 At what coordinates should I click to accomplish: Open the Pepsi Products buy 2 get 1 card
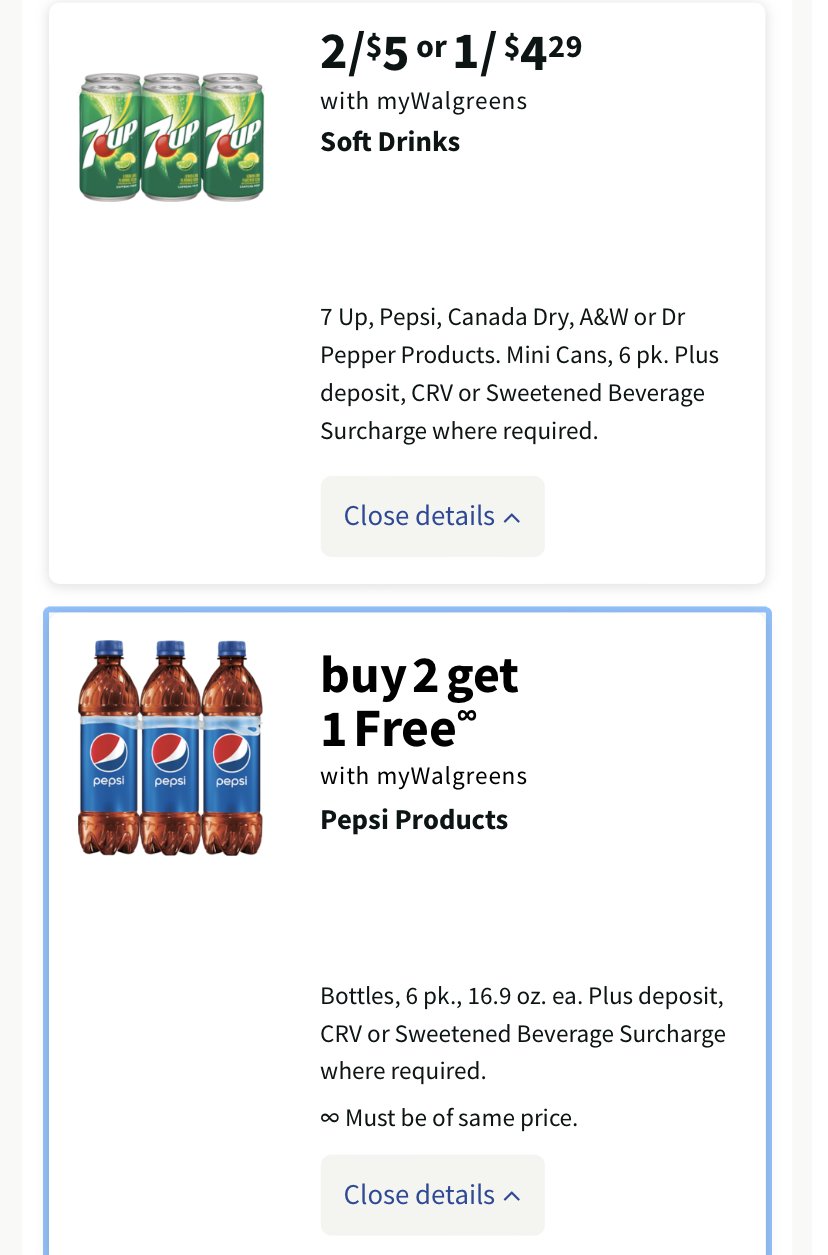[x=171, y=748]
